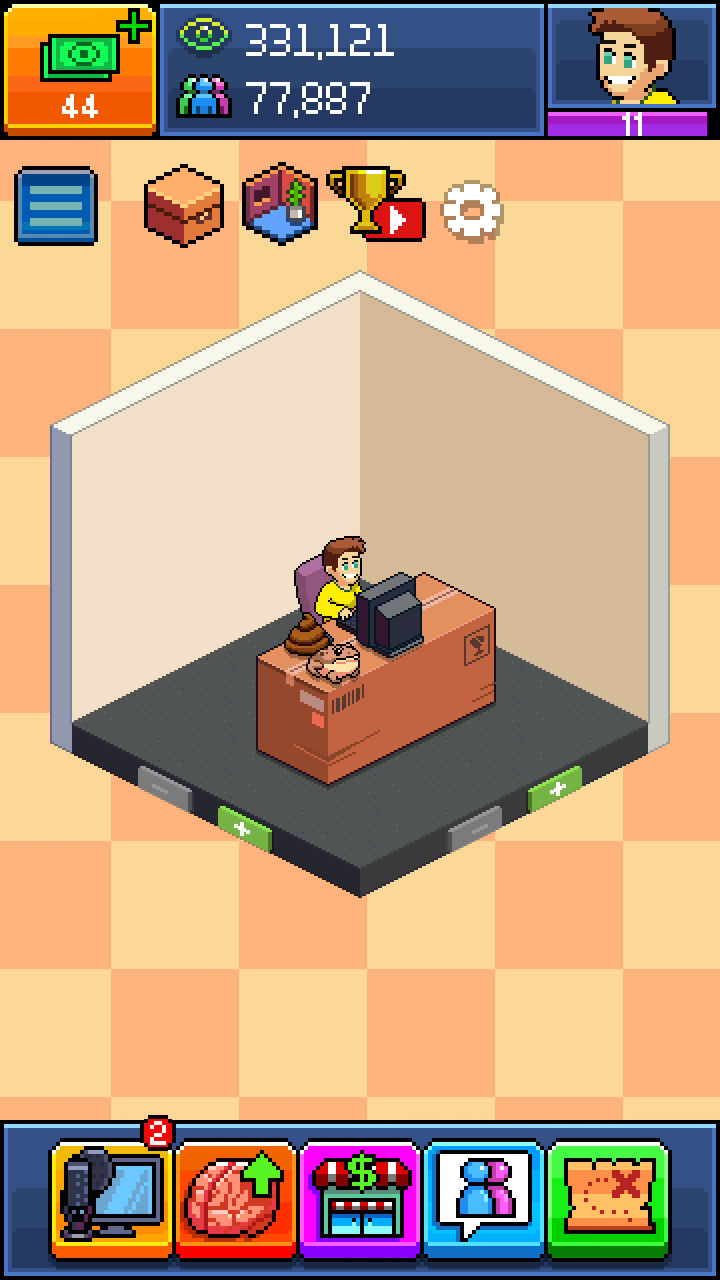Viewport: 720px width, 1280px height.
Task: Visit the shop store button
Action: 360,1196
